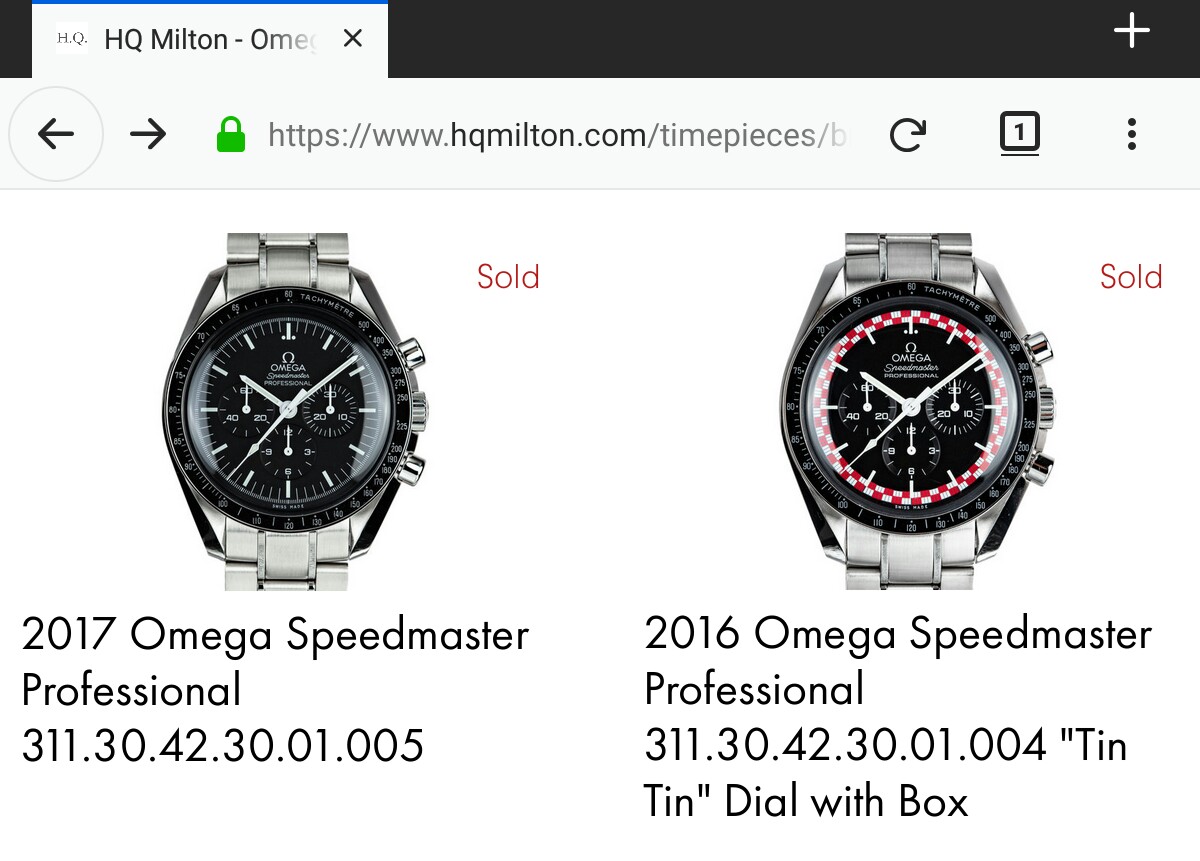
Task: Open the 2017 Speedmaster 311.30.42.30.01.005 listing title
Action: [275, 690]
